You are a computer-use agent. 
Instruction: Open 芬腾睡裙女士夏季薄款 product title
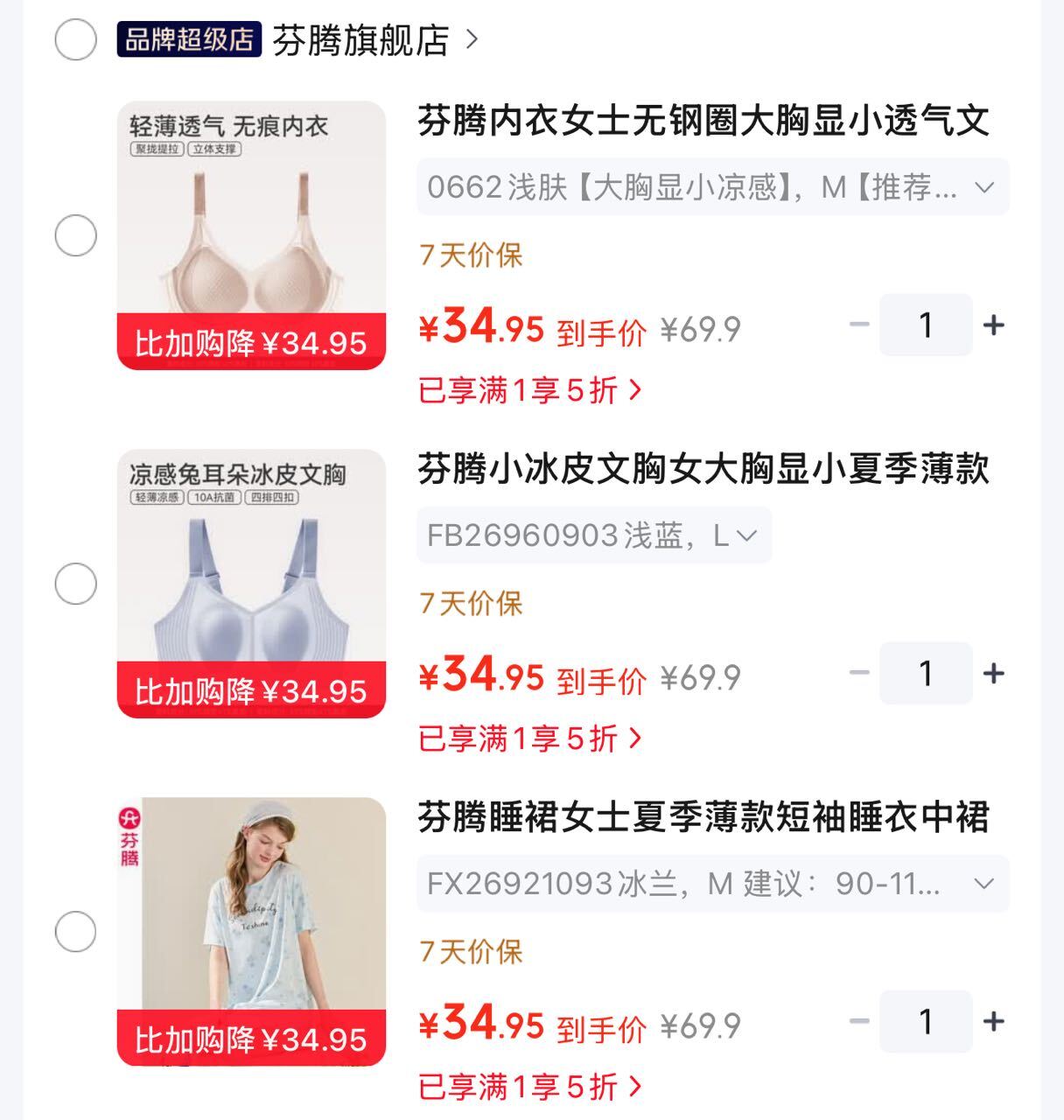click(703, 817)
